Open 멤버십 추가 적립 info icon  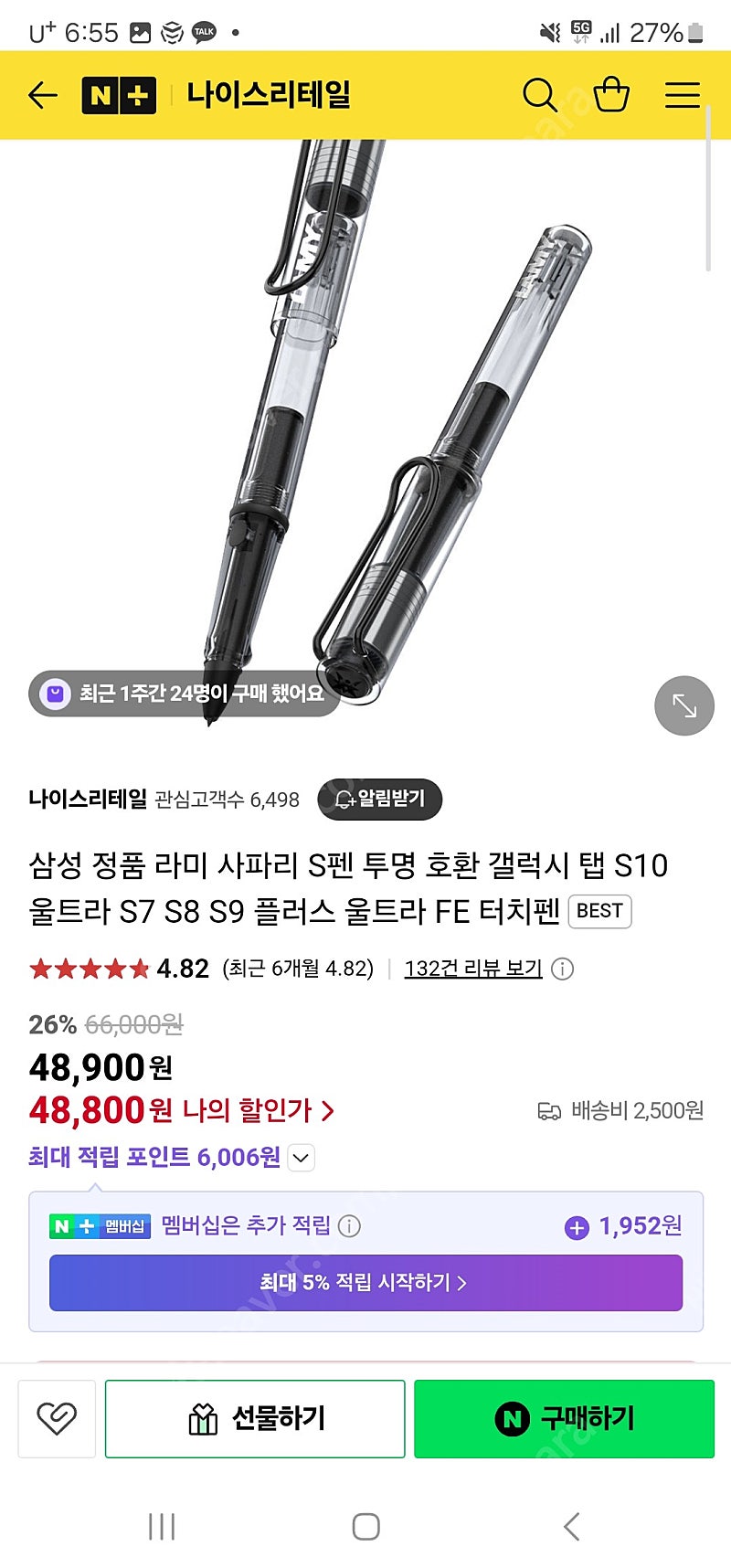coord(350,1226)
